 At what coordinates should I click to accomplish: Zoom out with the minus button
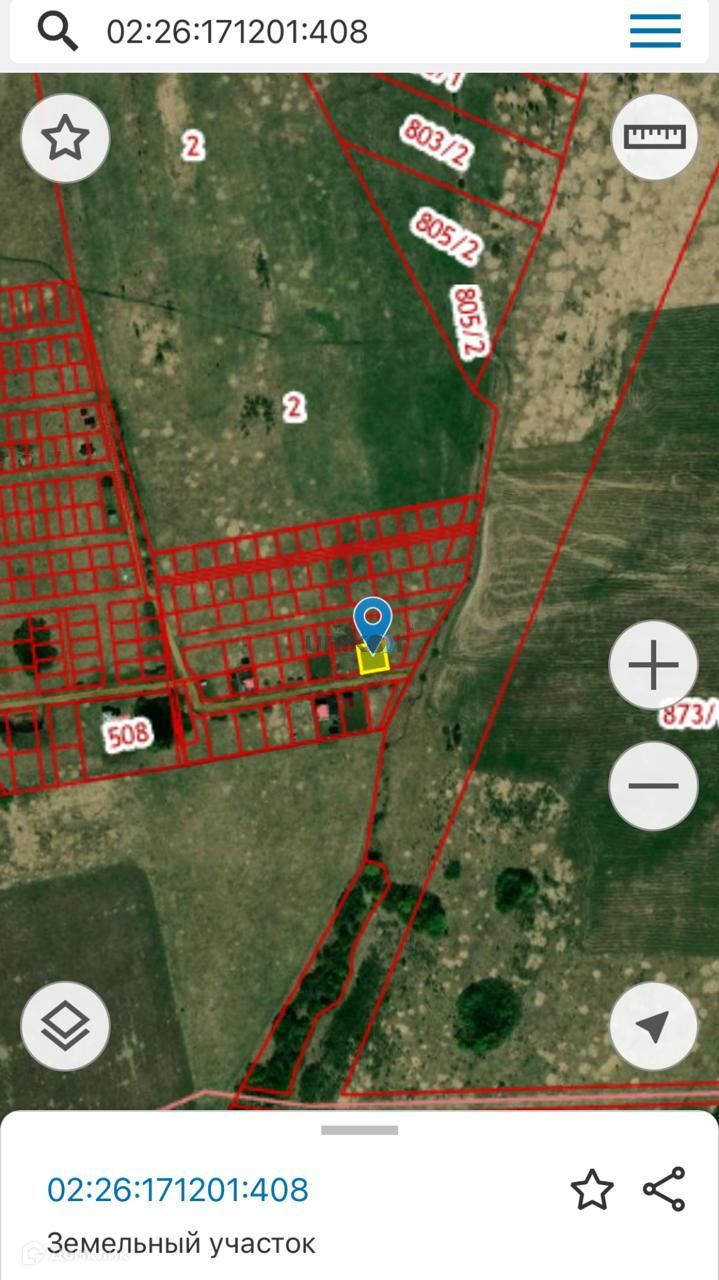tap(654, 786)
